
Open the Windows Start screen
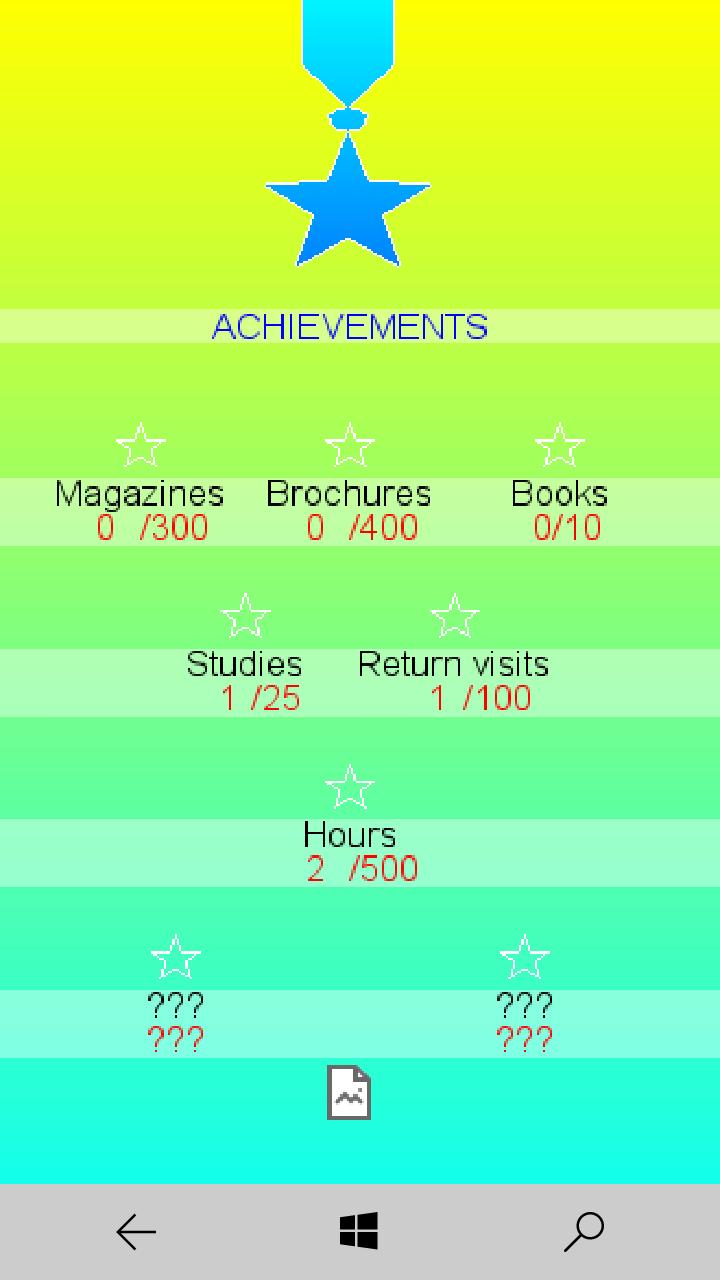coord(359,1232)
